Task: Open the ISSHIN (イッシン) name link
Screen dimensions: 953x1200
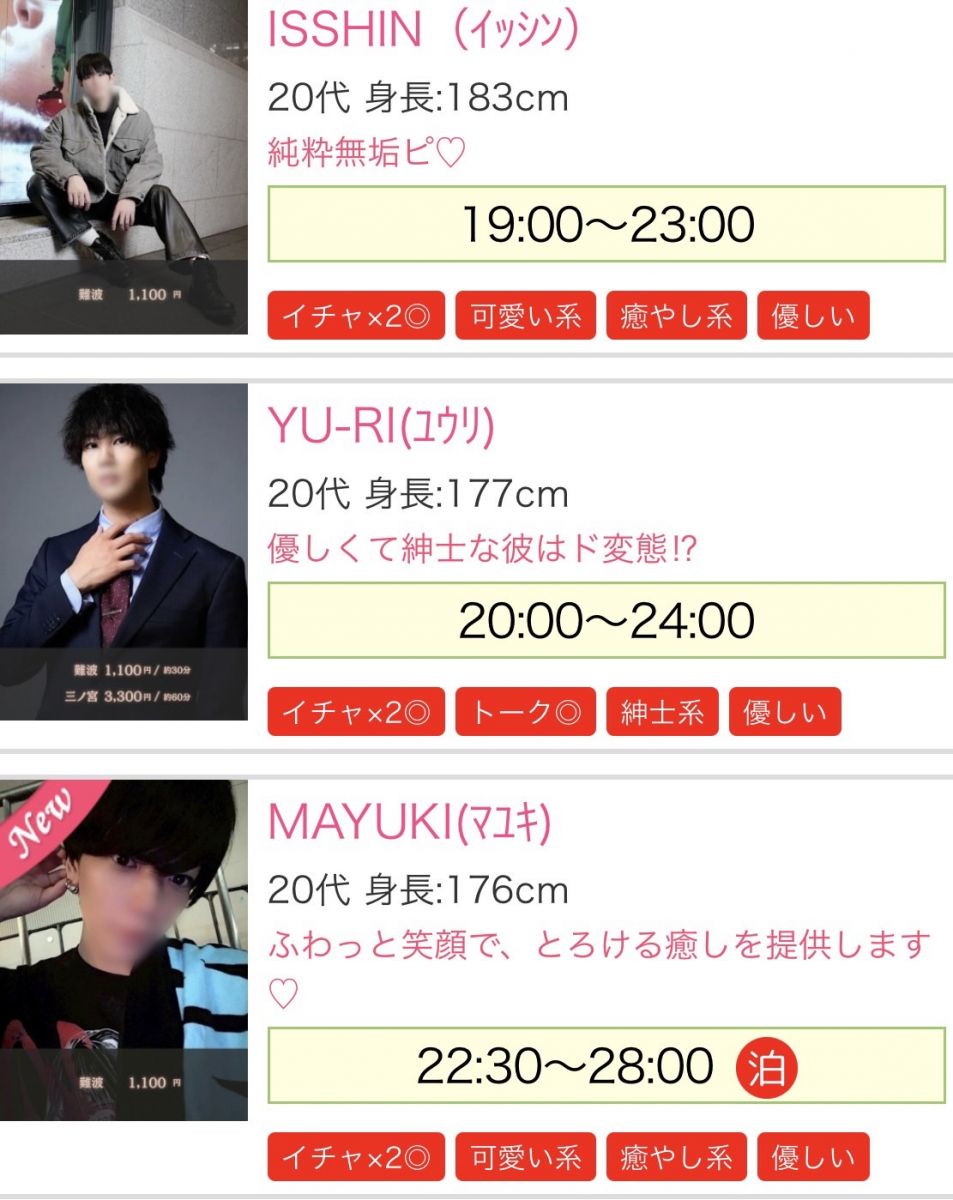Action: [423, 31]
